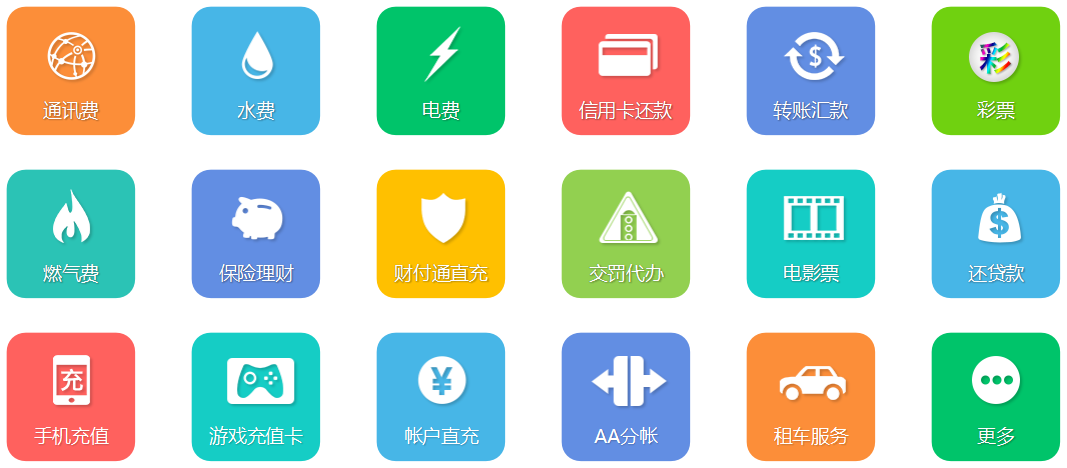Show more services via 更多
The width and height of the screenshot is (1067, 468).
pyautogui.click(x=996, y=397)
